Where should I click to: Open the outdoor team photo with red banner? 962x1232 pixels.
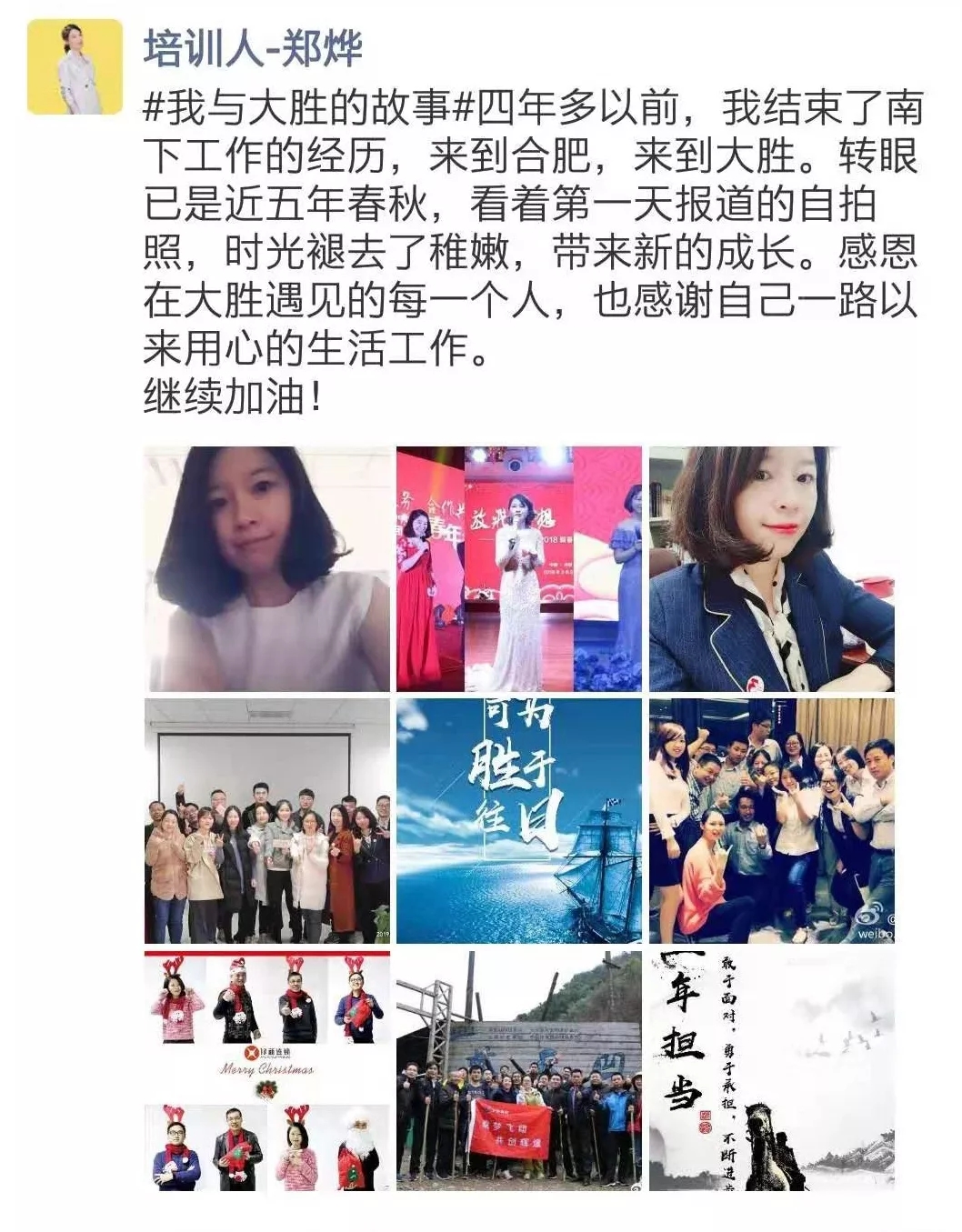click(518, 1071)
